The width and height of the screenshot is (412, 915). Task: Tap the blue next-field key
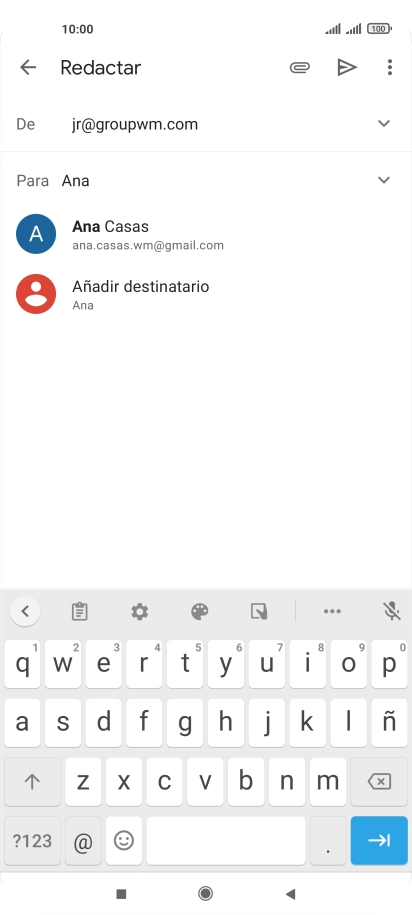pyautogui.click(x=379, y=840)
